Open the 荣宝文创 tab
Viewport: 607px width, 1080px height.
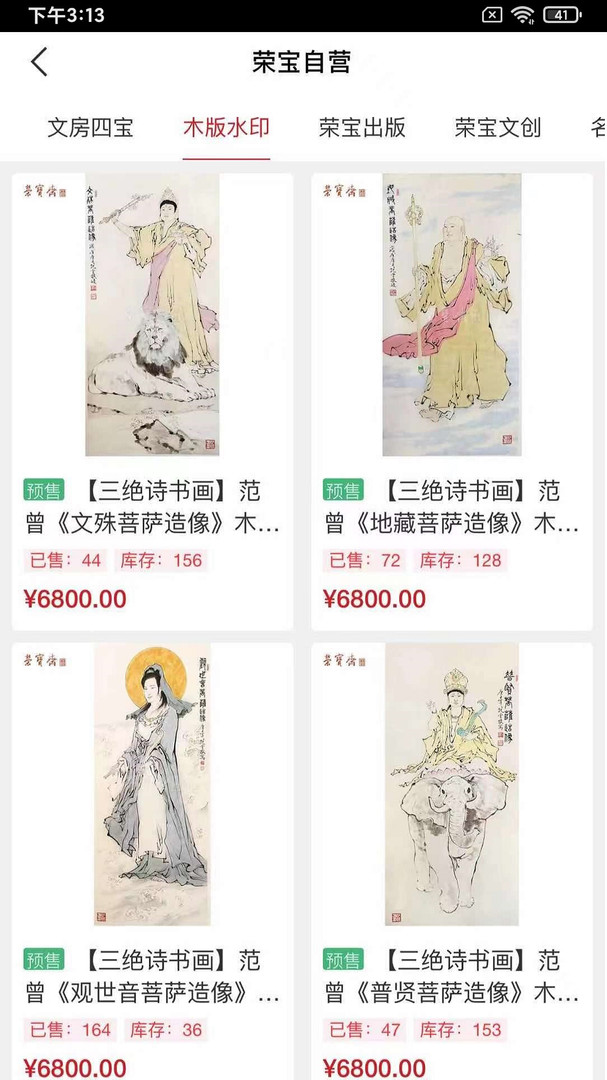[x=498, y=127]
